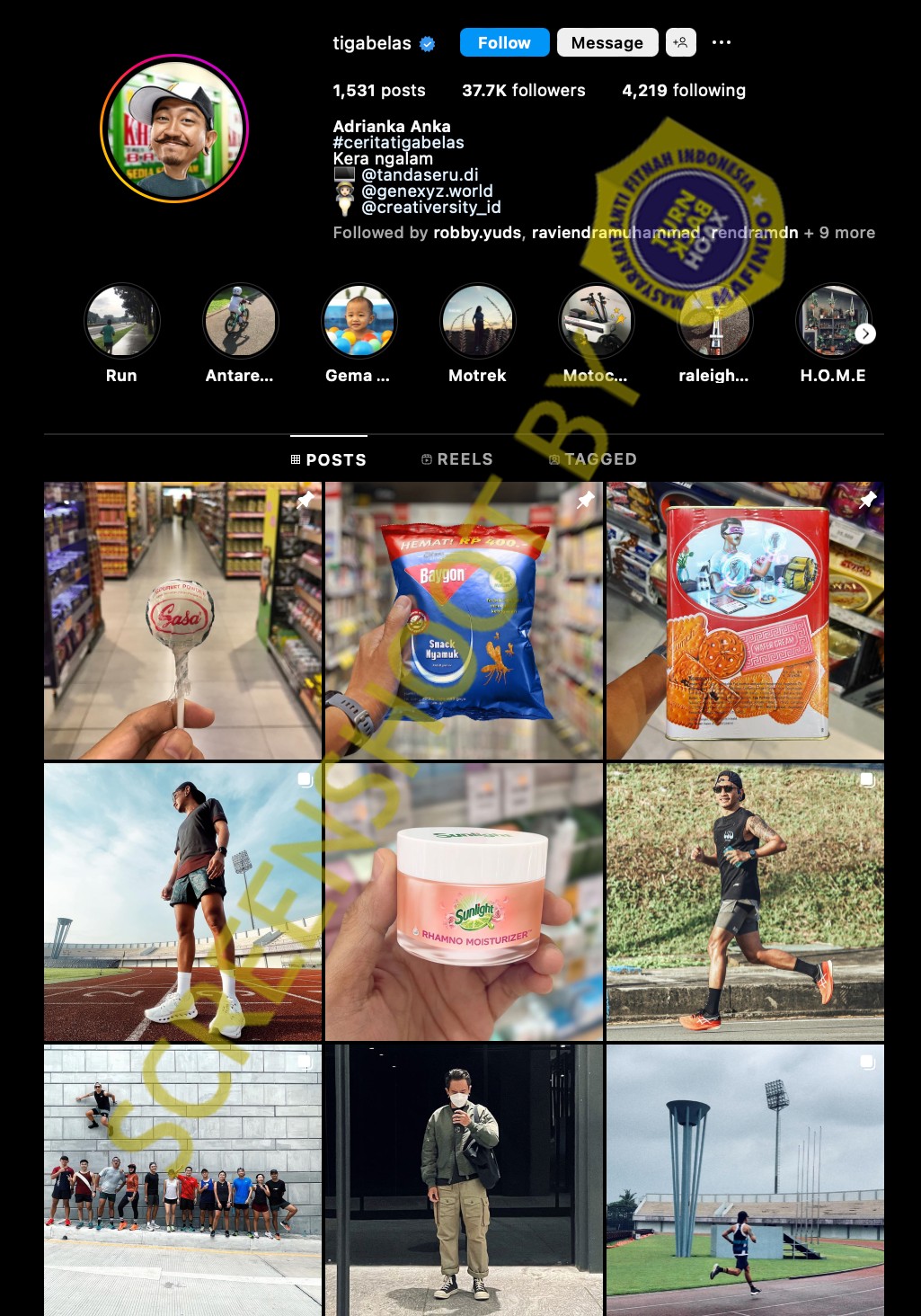Open the Motrek story highlight
Image resolution: width=921 pixels, height=1316 pixels.
pyautogui.click(x=477, y=322)
